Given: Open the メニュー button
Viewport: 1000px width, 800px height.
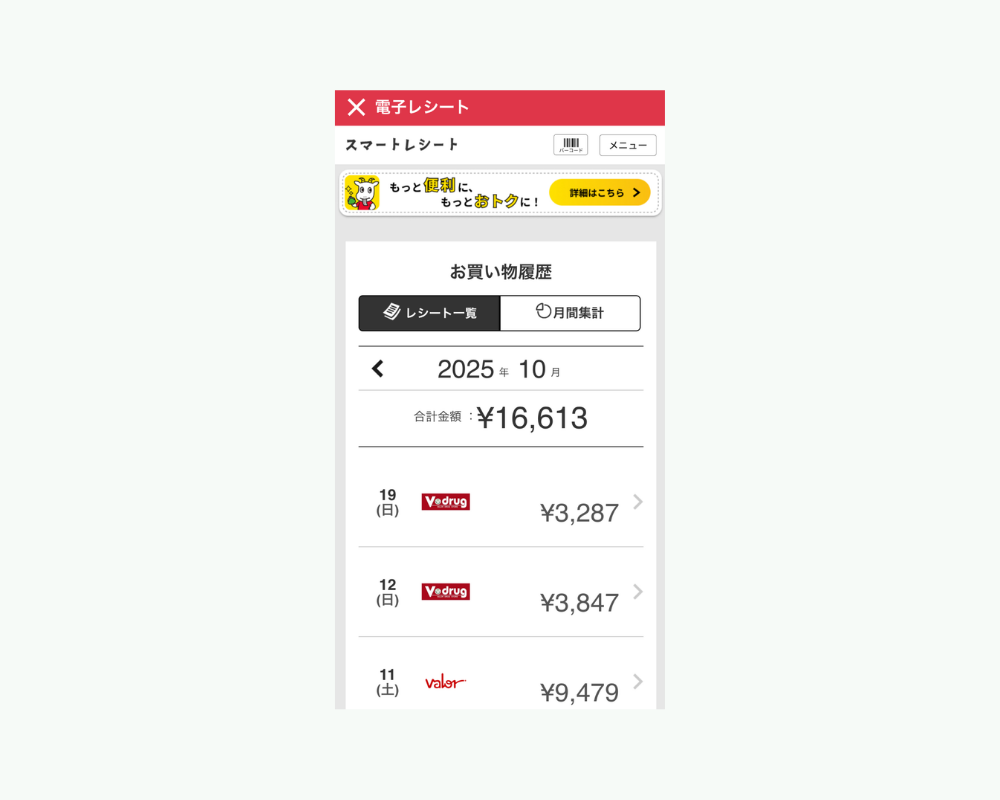Looking at the screenshot, I should [627, 145].
